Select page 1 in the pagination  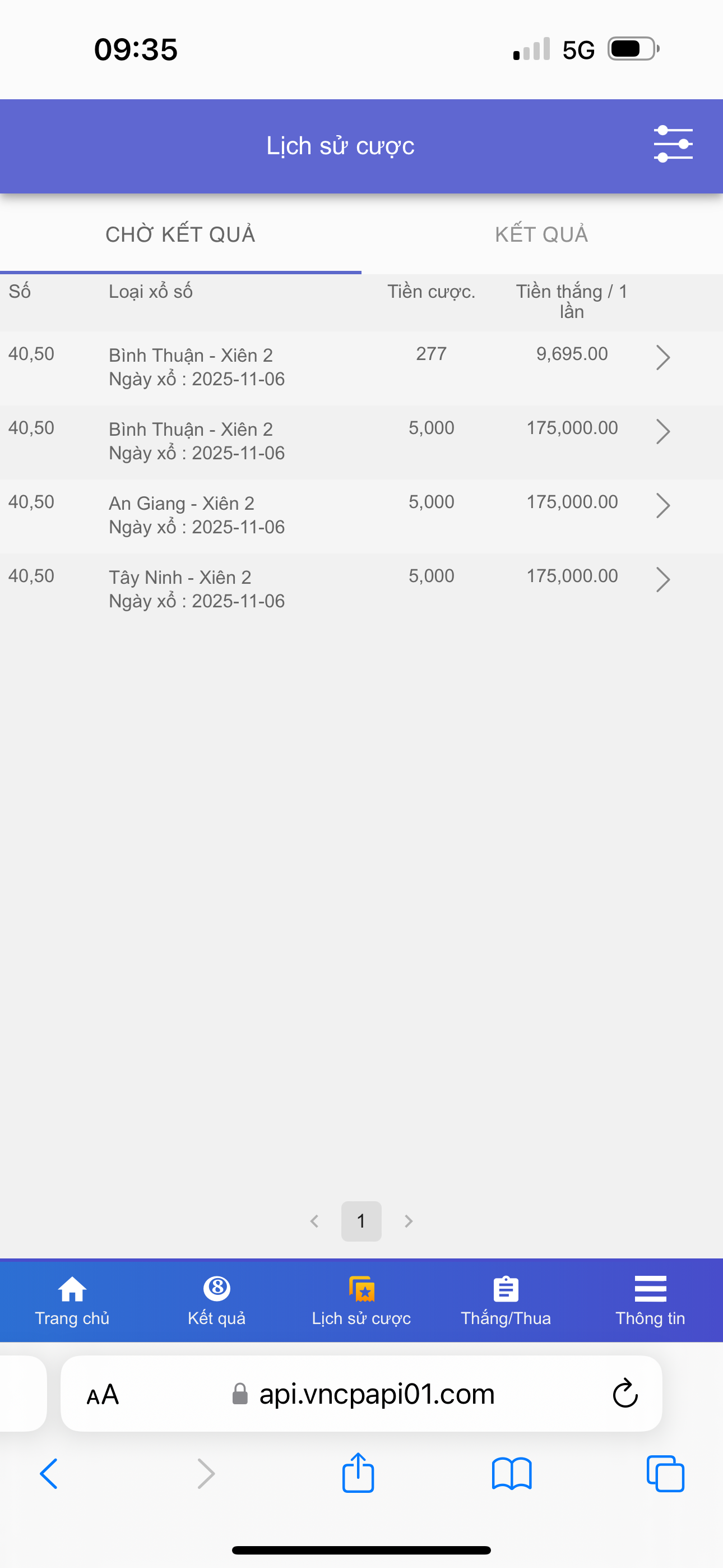click(361, 1220)
